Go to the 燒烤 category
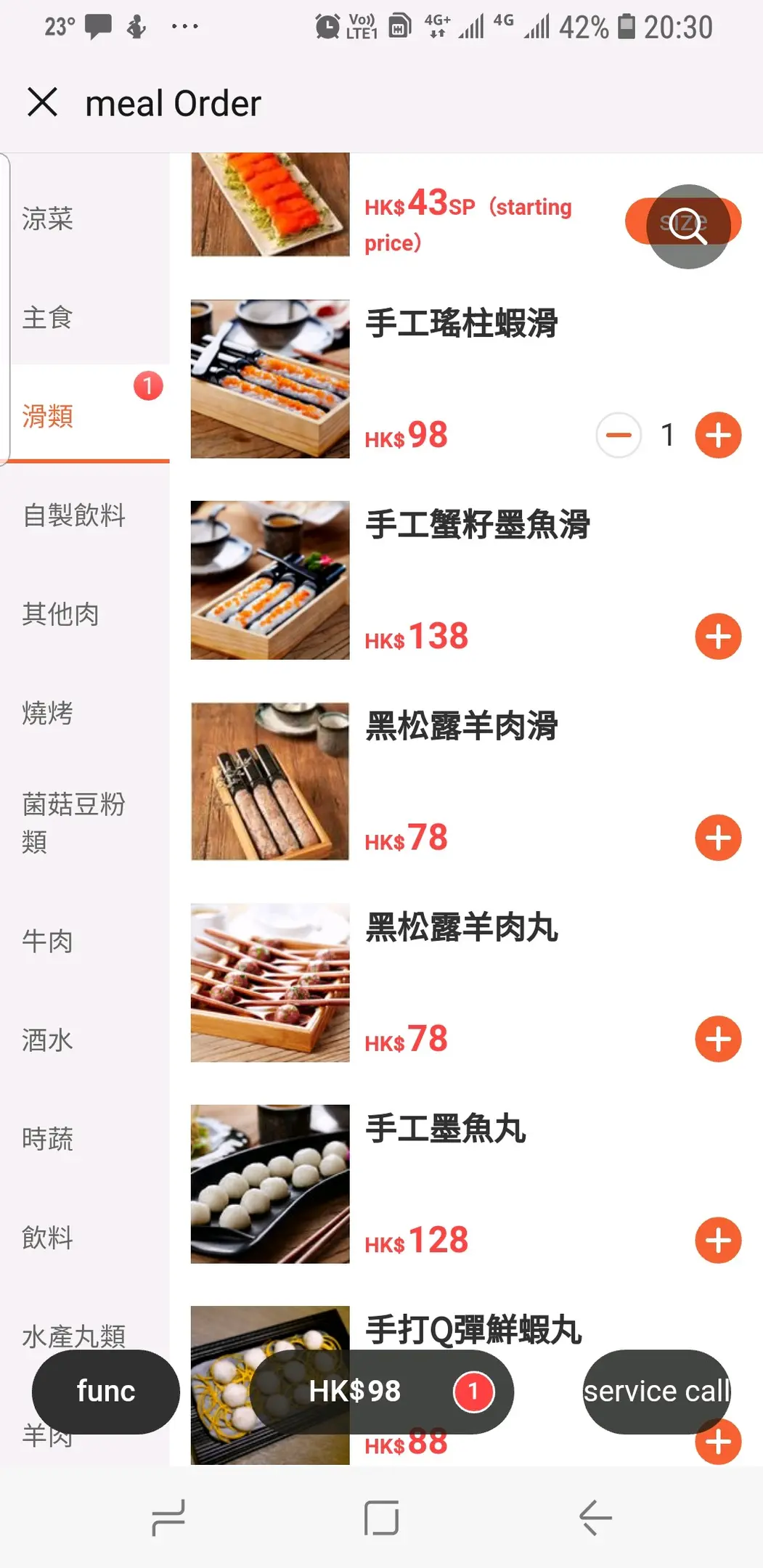The width and height of the screenshot is (763, 1568). point(48,713)
